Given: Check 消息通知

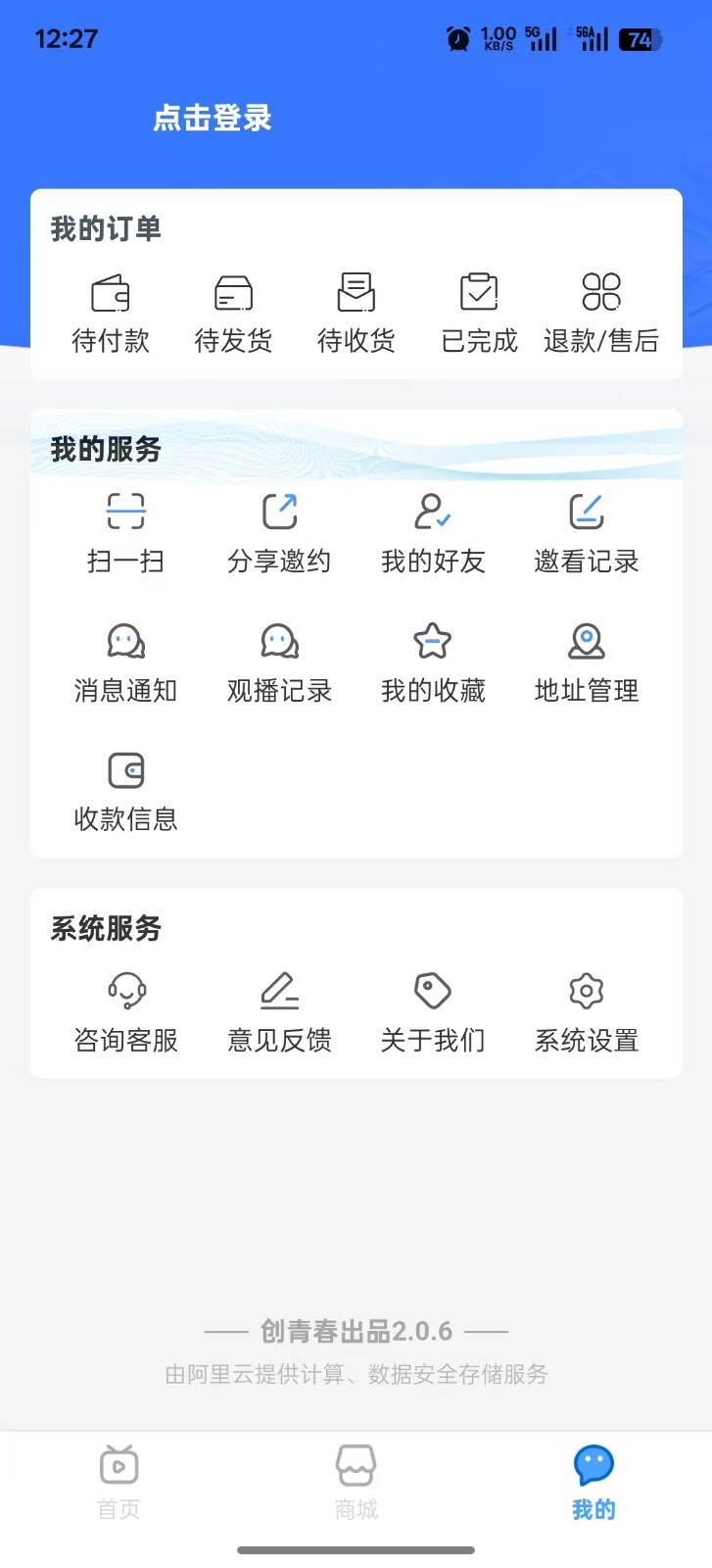Looking at the screenshot, I should pos(125,662).
